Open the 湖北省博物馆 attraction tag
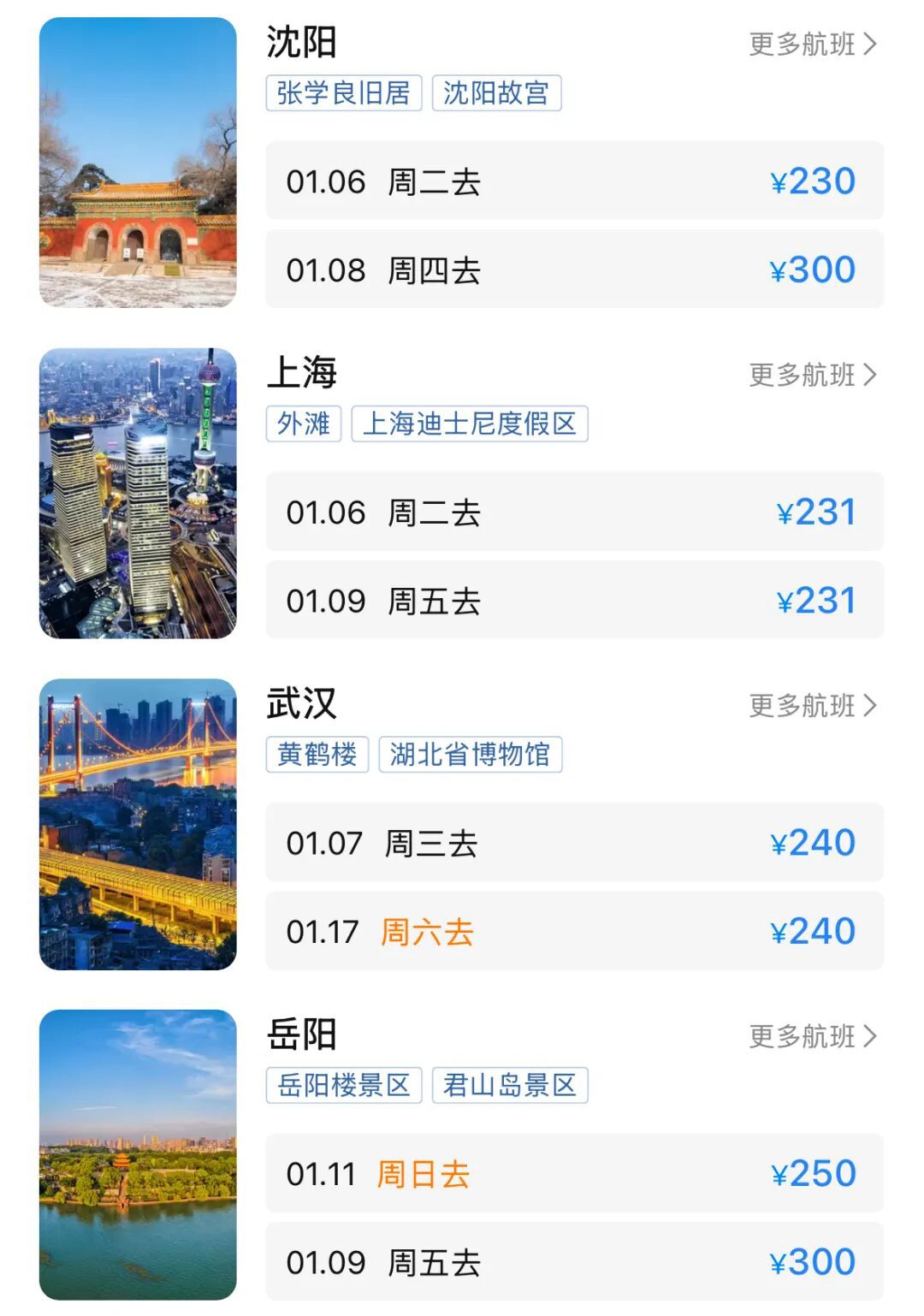The width and height of the screenshot is (924, 1316). pyautogui.click(x=470, y=755)
